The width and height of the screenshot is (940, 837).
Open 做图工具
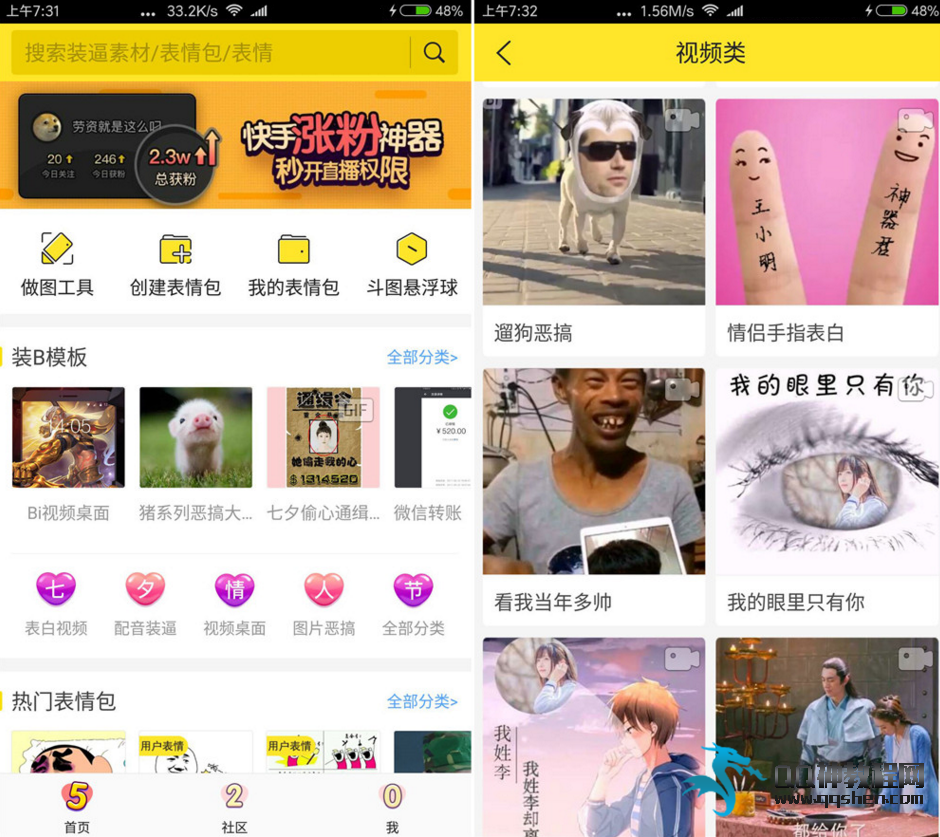(x=57, y=263)
